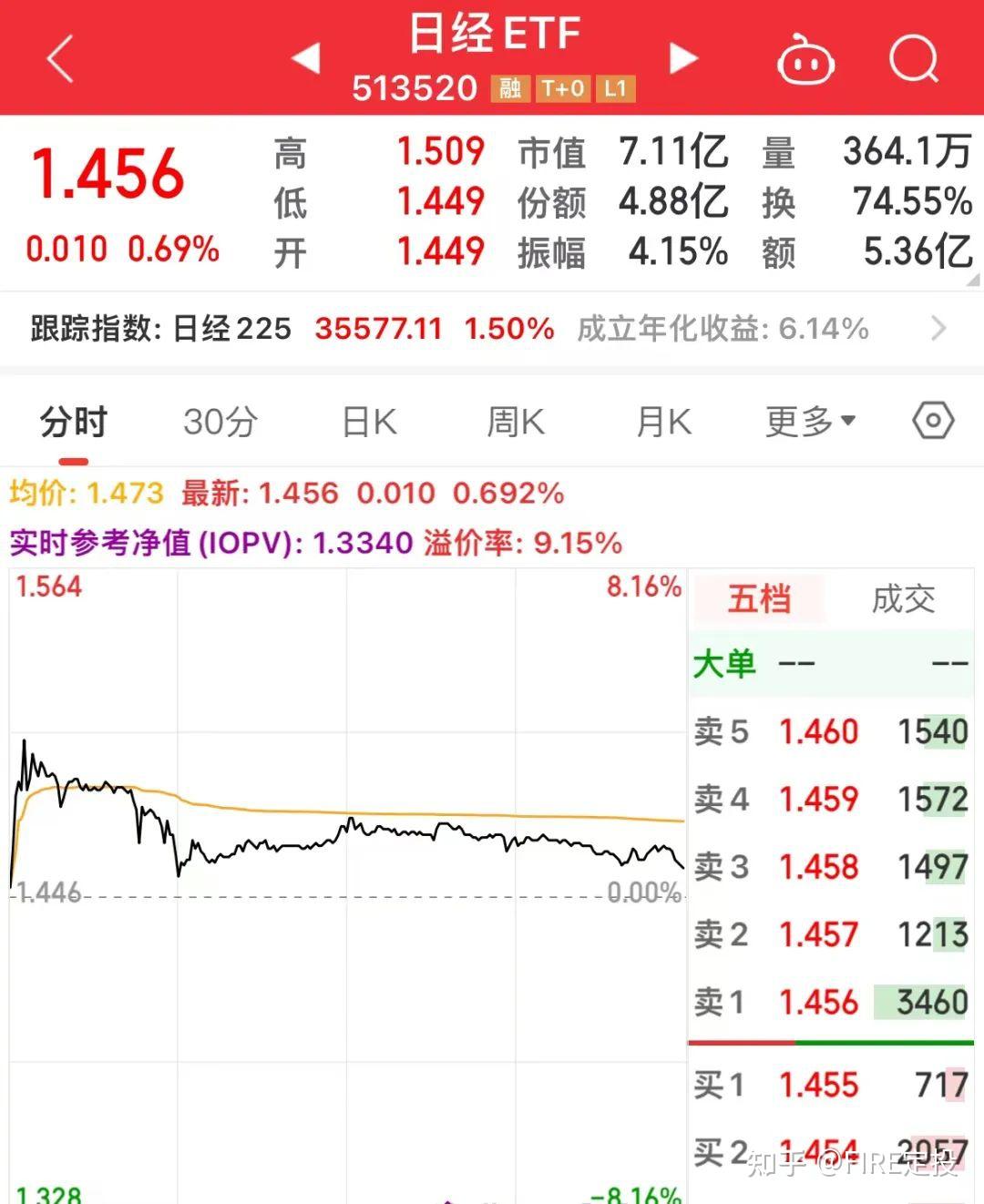This screenshot has width=984, height=1204.
Task: Open the 周K weekly chart tab
Action: click(515, 421)
